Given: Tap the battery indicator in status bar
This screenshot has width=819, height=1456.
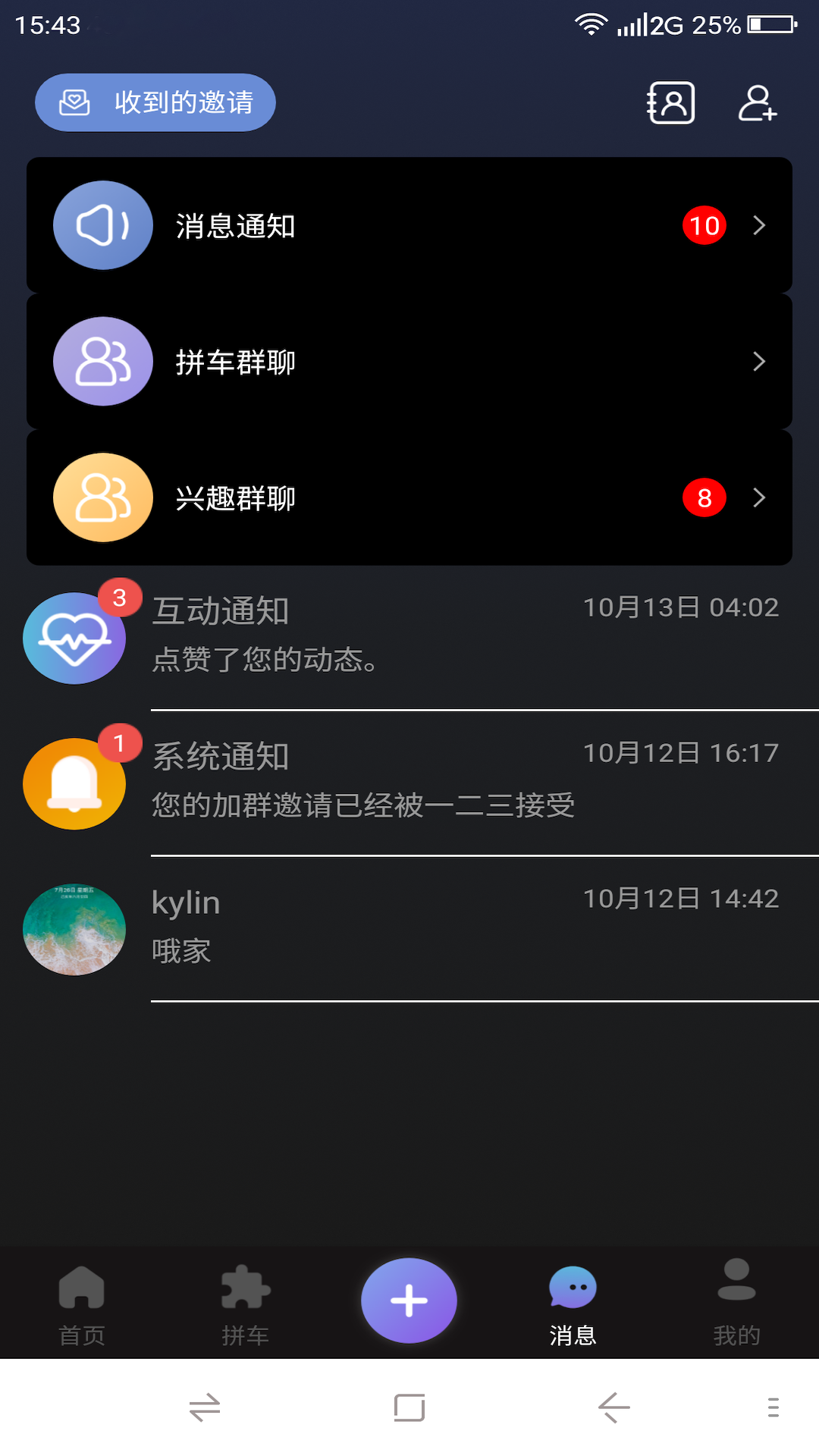Looking at the screenshot, I should click(768, 24).
